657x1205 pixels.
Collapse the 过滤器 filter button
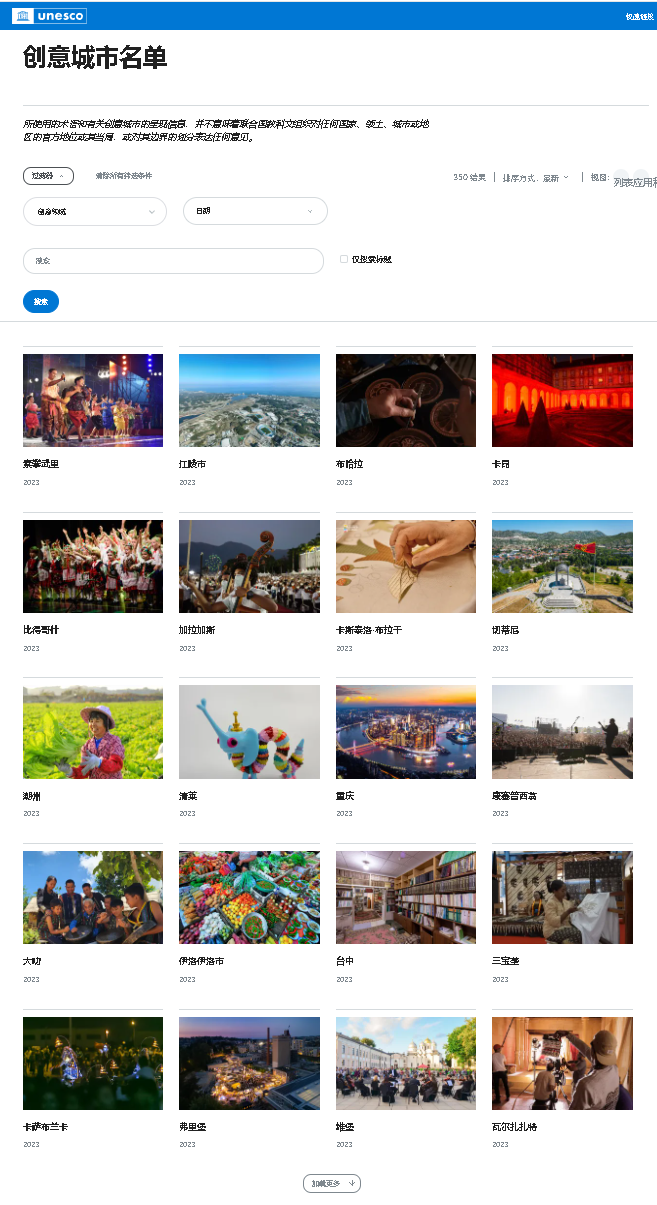click(x=48, y=176)
